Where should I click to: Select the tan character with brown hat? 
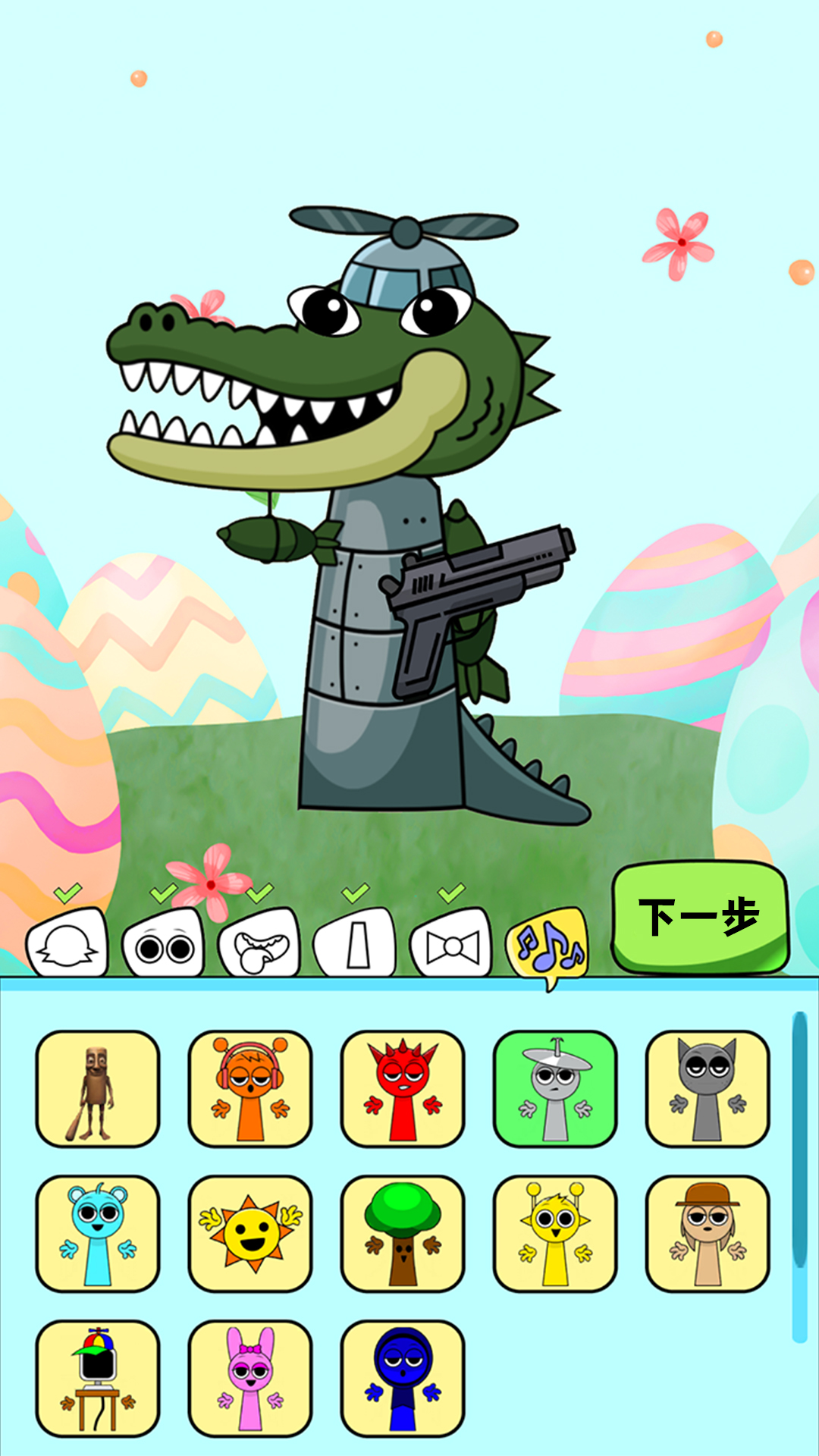tap(708, 1234)
